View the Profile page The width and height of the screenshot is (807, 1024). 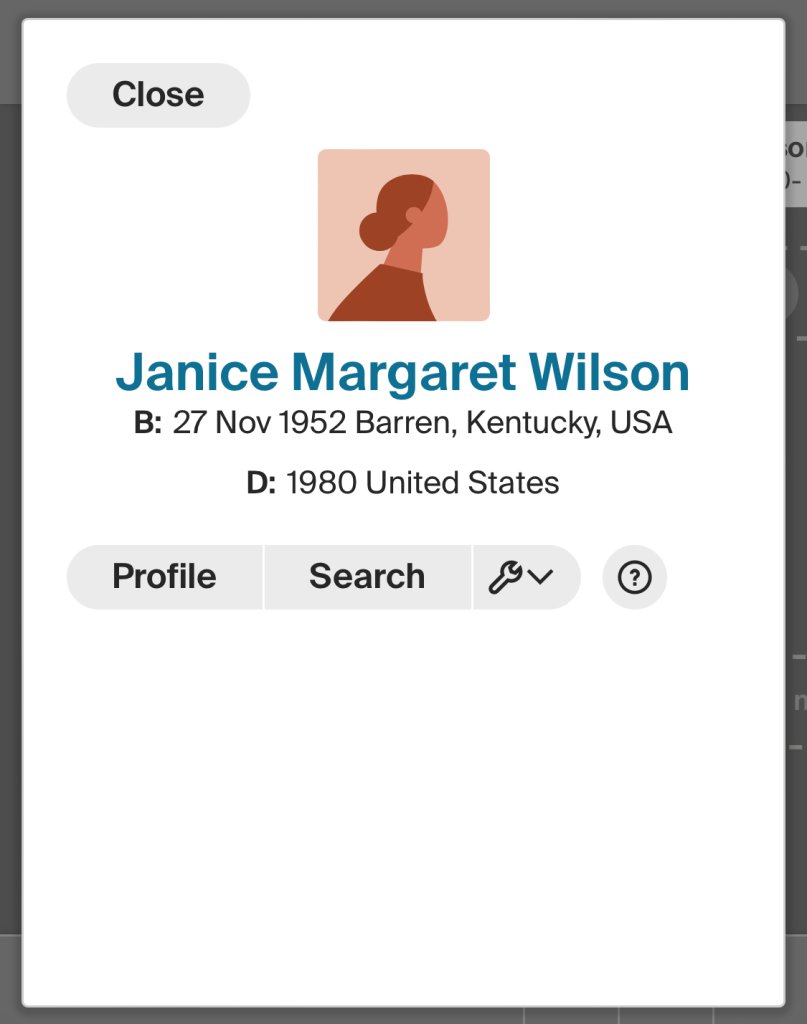[x=164, y=577]
